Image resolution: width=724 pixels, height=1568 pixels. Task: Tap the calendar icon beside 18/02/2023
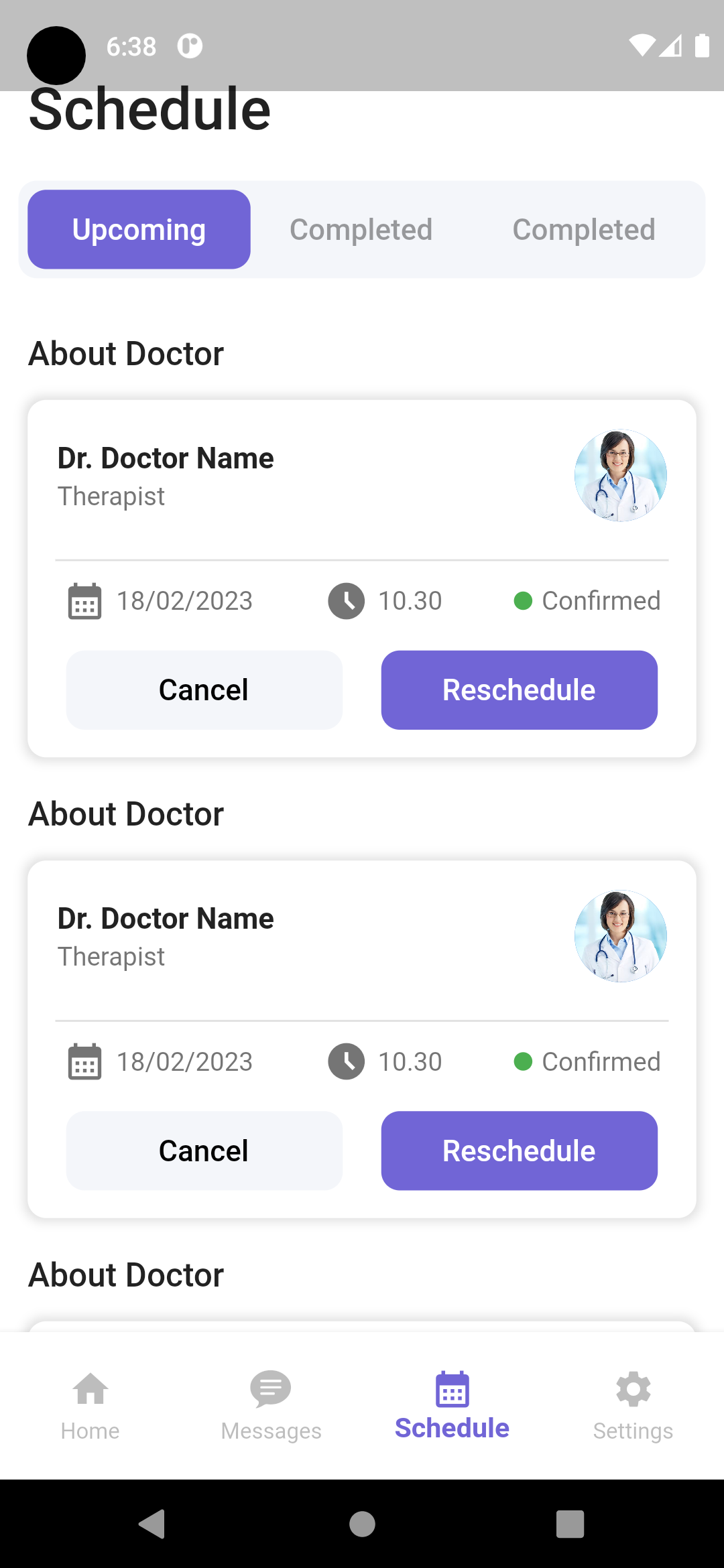click(x=83, y=601)
